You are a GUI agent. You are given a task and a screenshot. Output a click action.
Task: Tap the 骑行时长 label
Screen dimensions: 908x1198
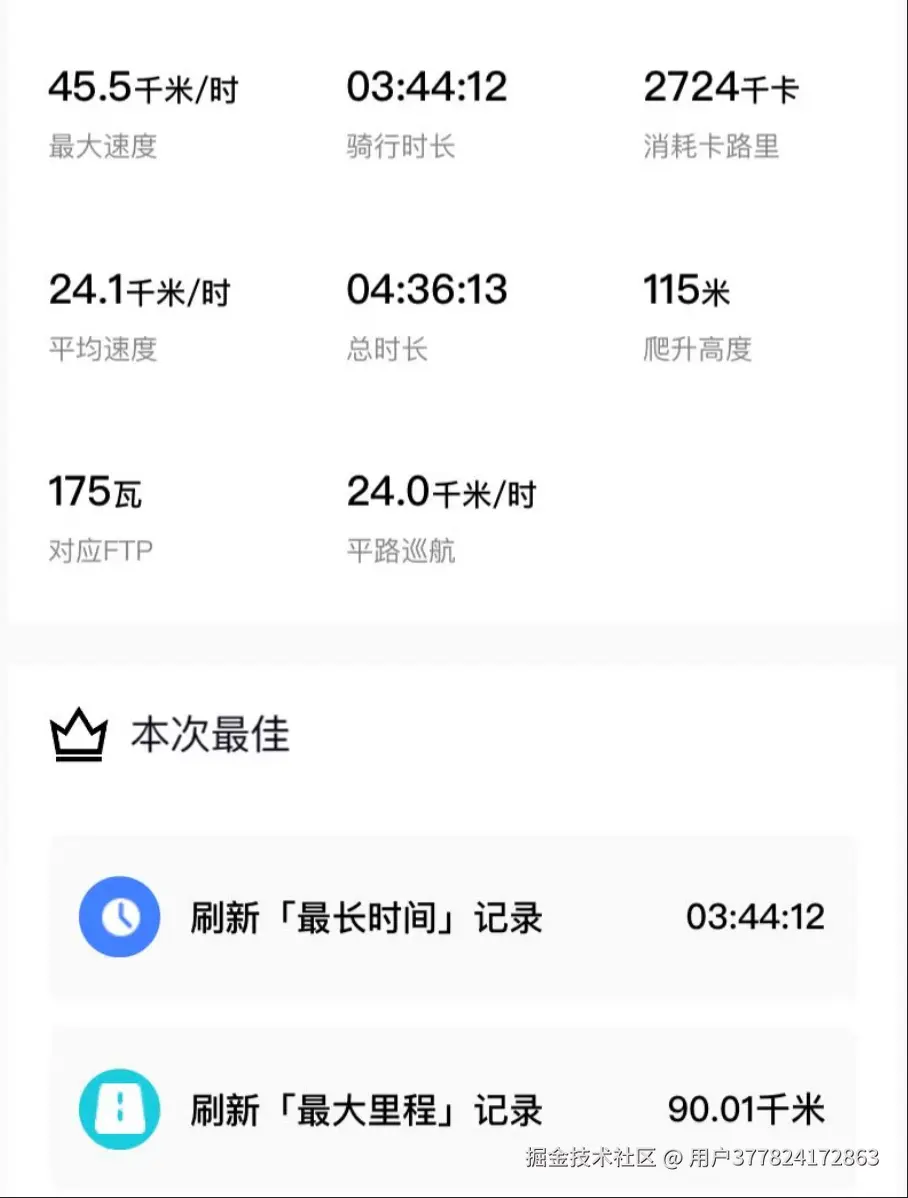(400, 148)
